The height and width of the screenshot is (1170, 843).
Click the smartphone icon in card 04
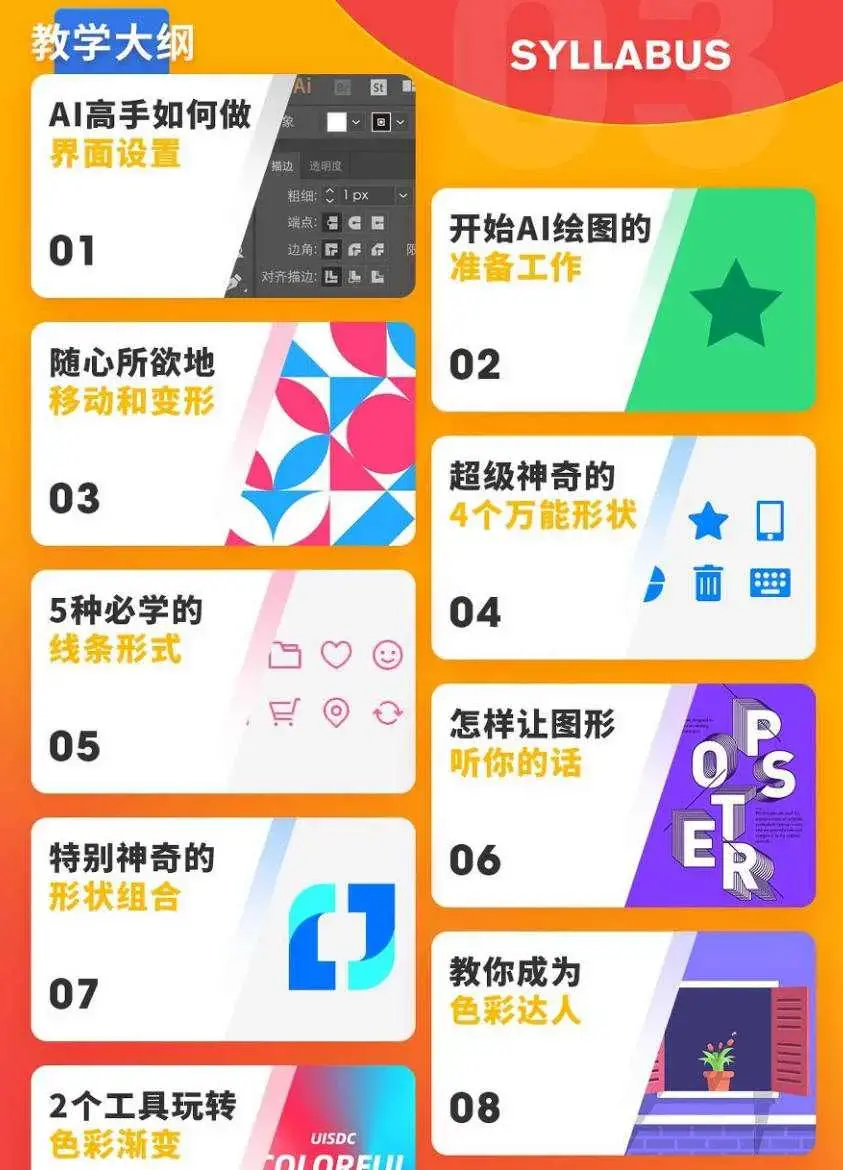[x=769, y=517]
